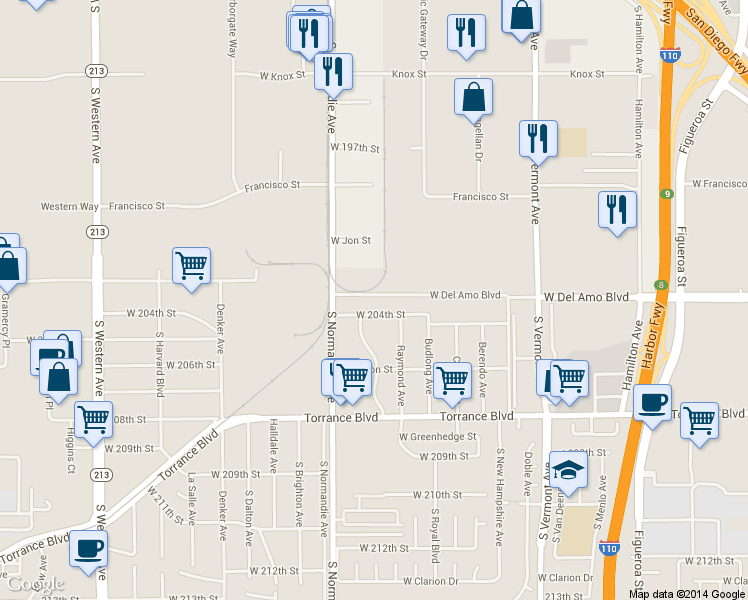
Task: Select the coffee shop marker beside Harbor Fwy
Action: coord(652,403)
